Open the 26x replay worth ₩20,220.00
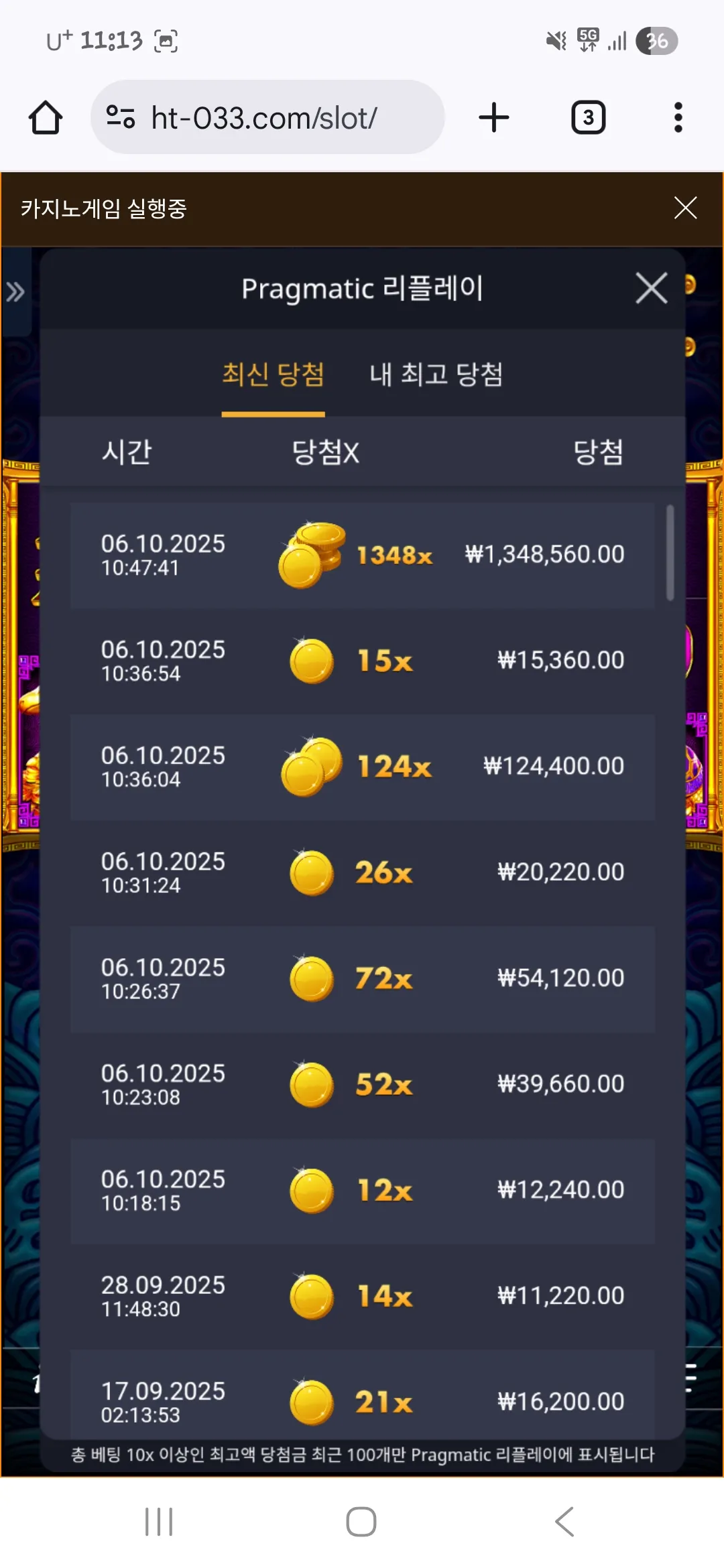The height and width of the screenshot is (1568, 724). click(362, 873)
